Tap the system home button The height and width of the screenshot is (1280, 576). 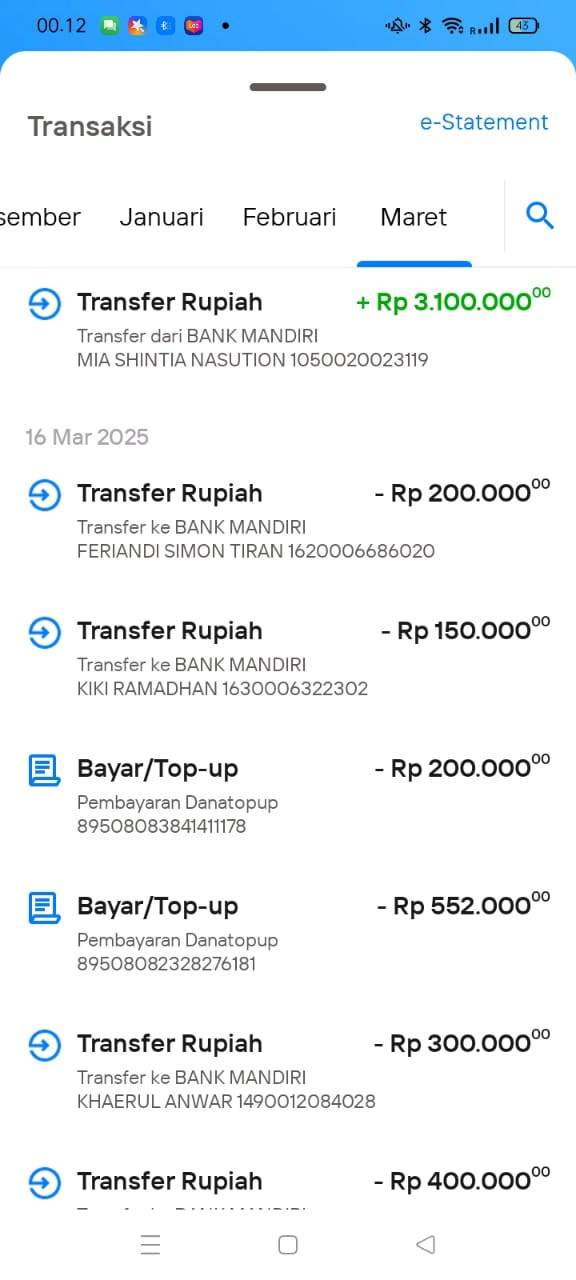coord(288,1244)
